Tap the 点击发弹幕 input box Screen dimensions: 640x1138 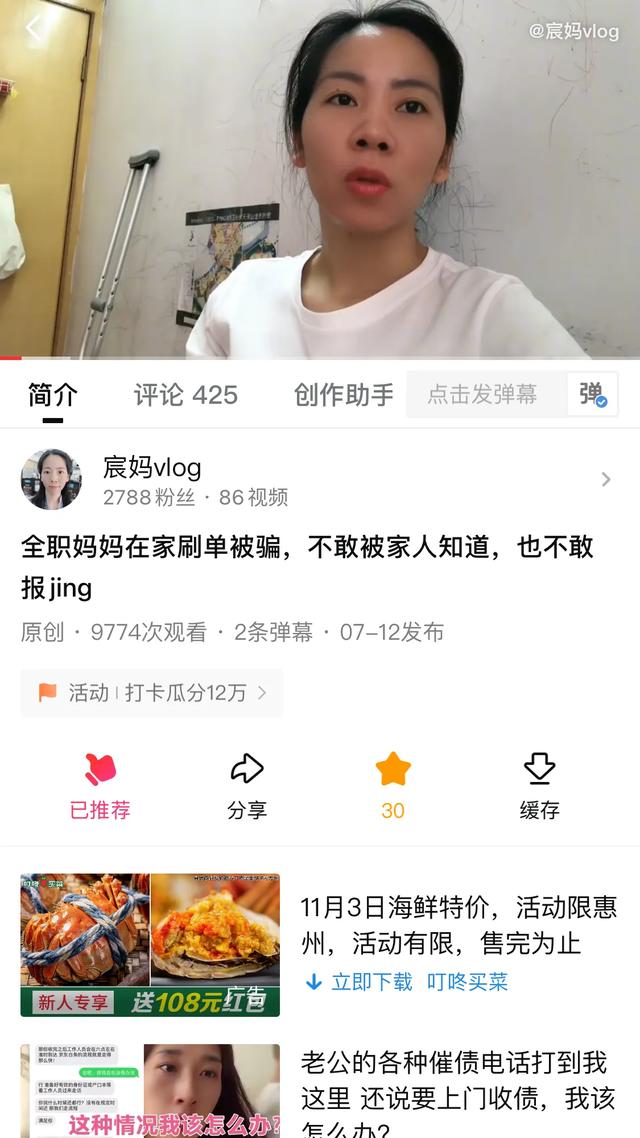click(484, 395)
